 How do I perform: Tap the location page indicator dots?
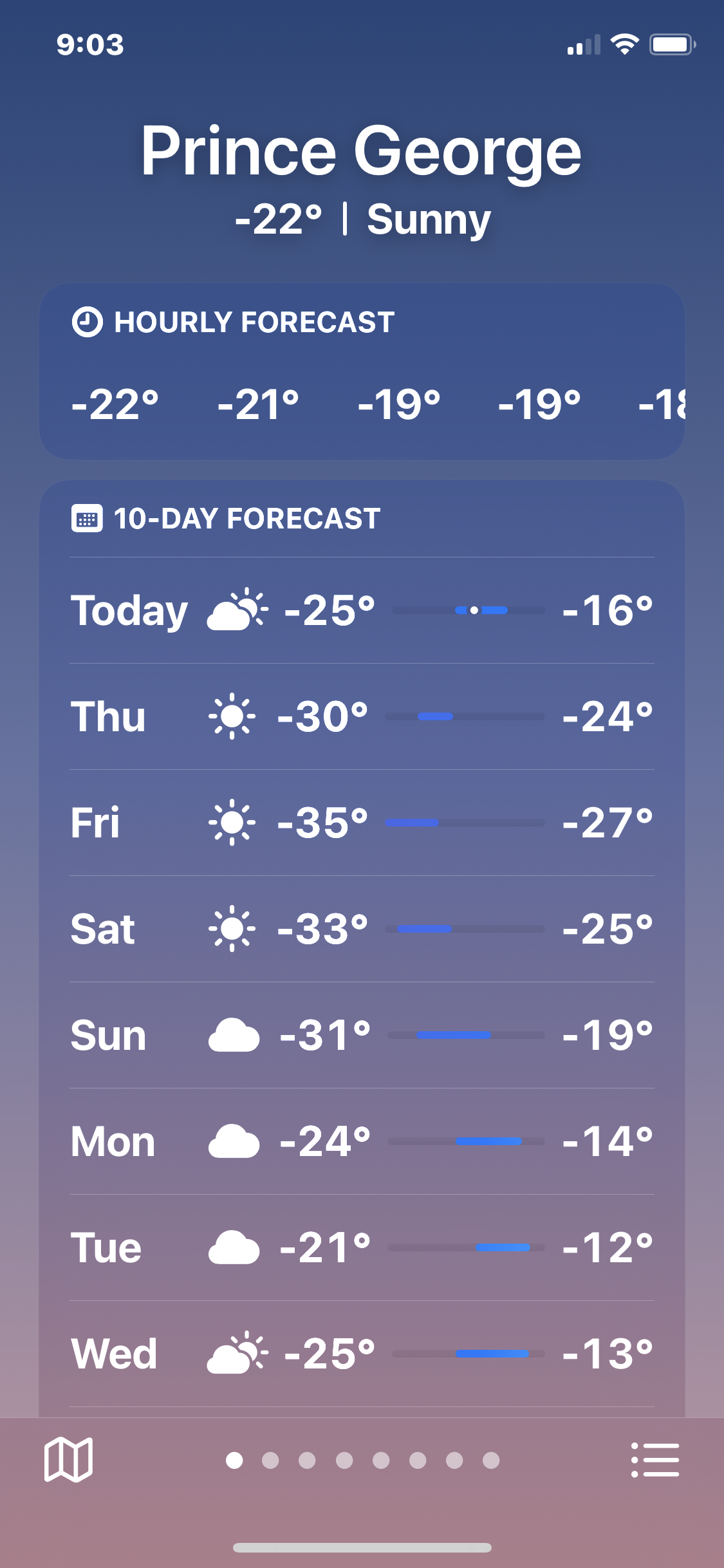(x=362, y=1461)
